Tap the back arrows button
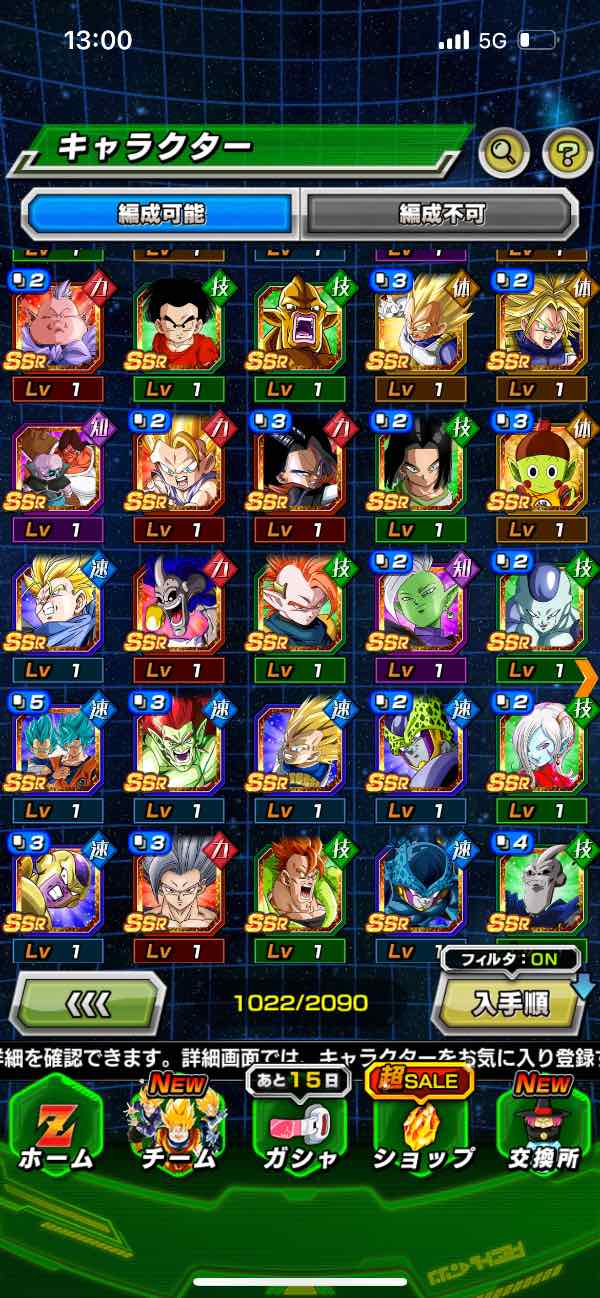This screenshot has width=600, height=1298. 87,1002
